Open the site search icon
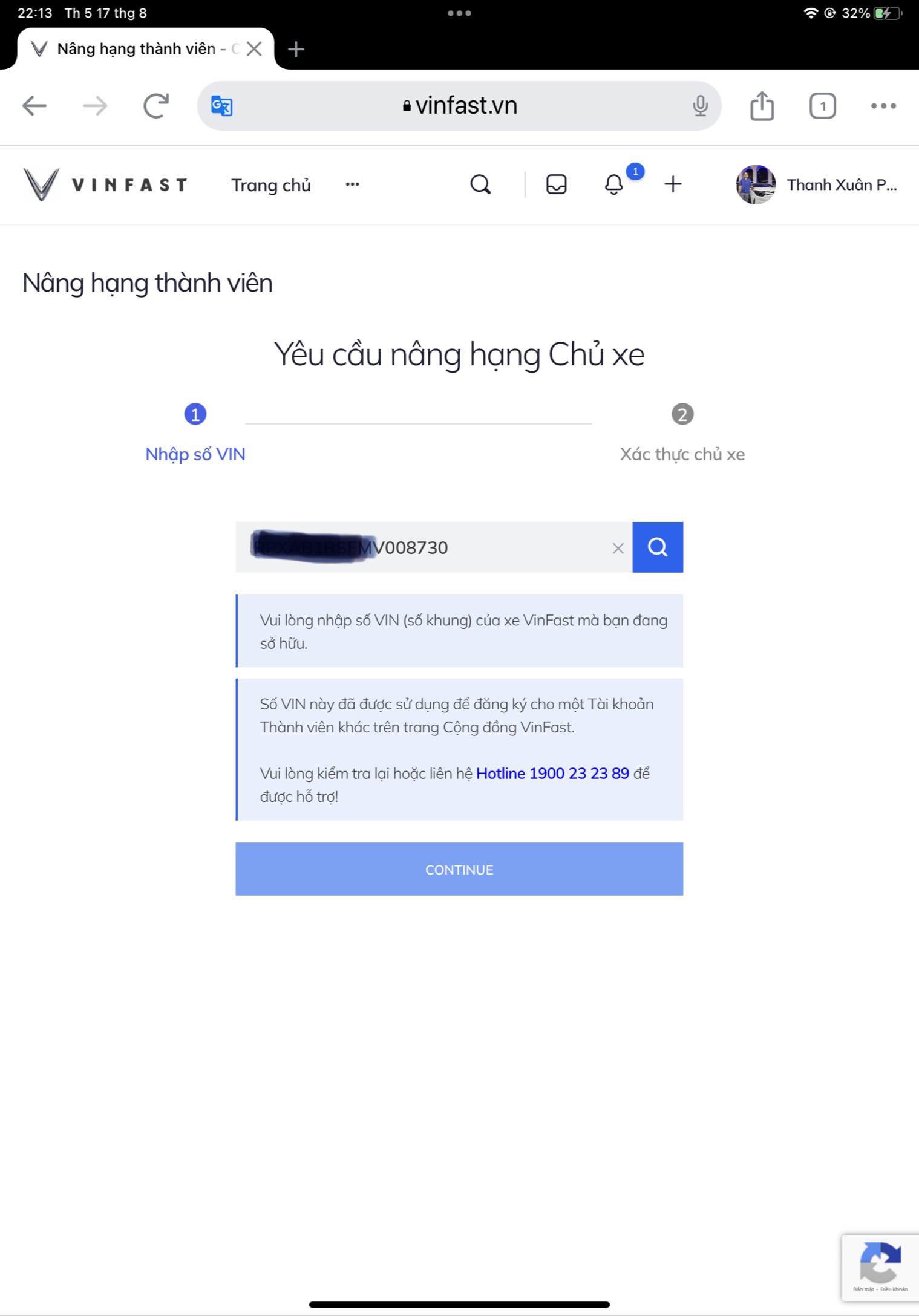Image resolution: width=919 pixels, height=1316 pixels. [480, 184]
